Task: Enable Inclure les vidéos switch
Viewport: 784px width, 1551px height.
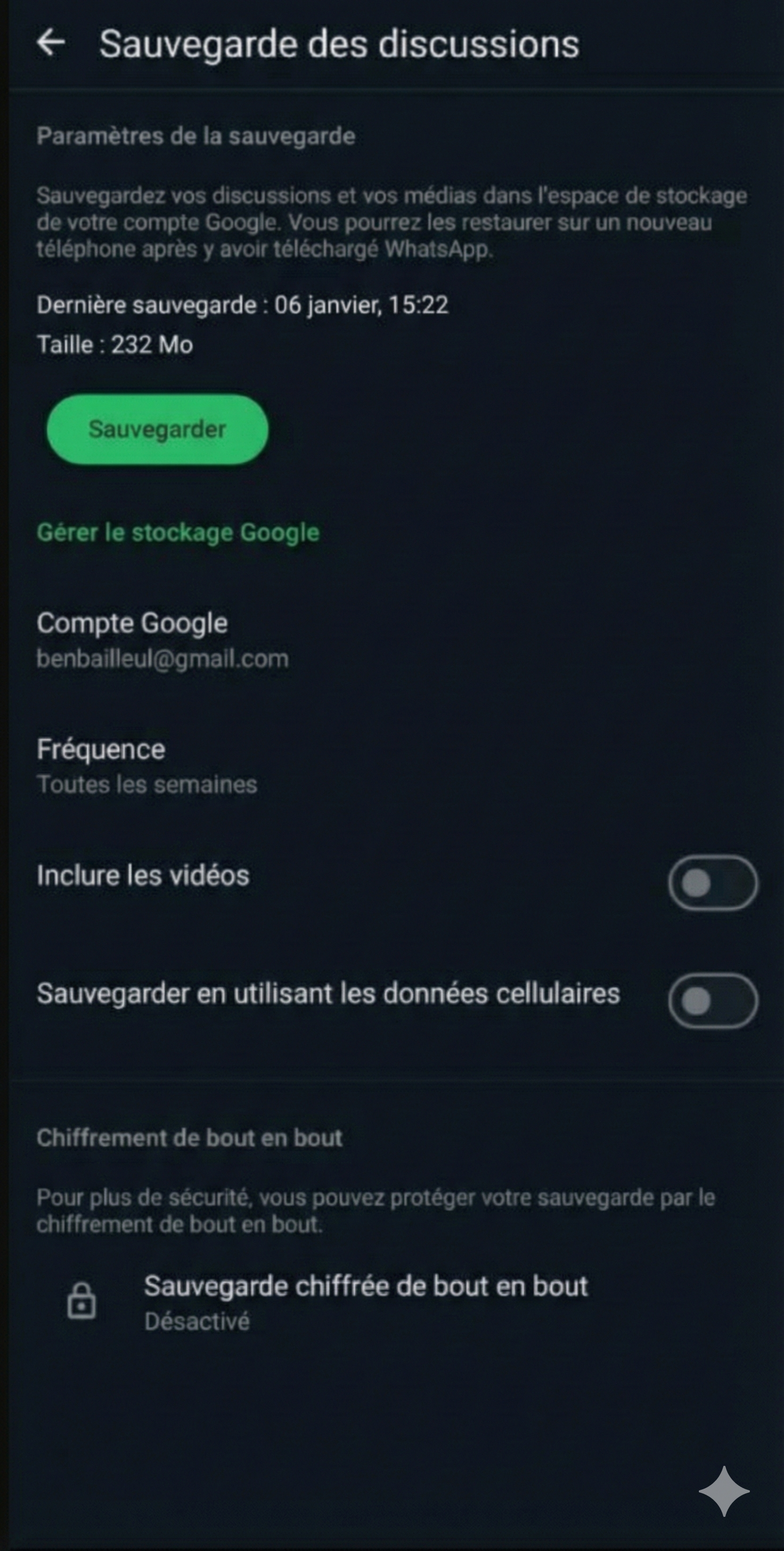Action: 712,883
